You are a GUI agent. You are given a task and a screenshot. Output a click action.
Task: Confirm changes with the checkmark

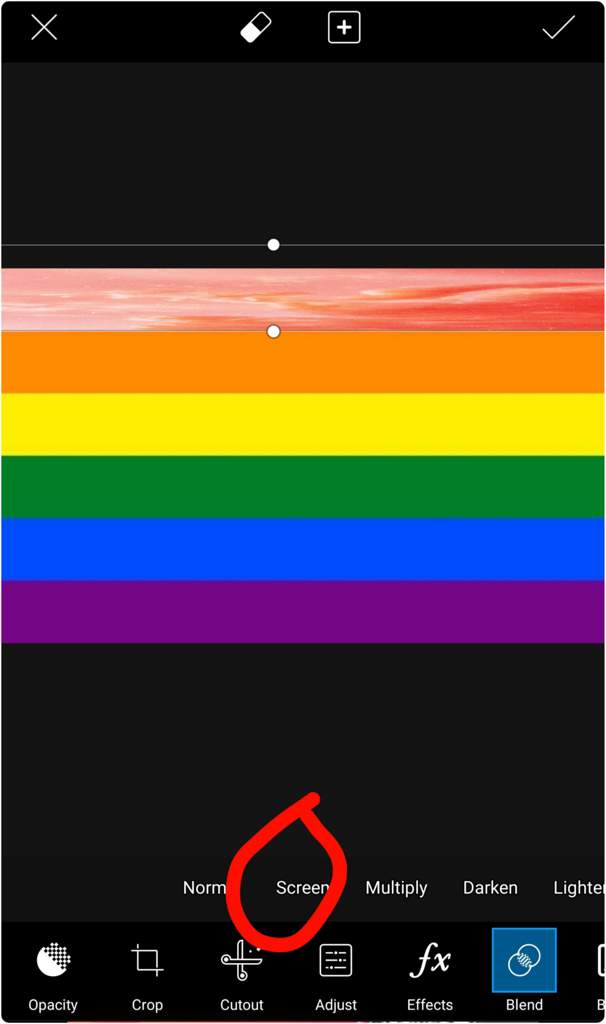559,28
